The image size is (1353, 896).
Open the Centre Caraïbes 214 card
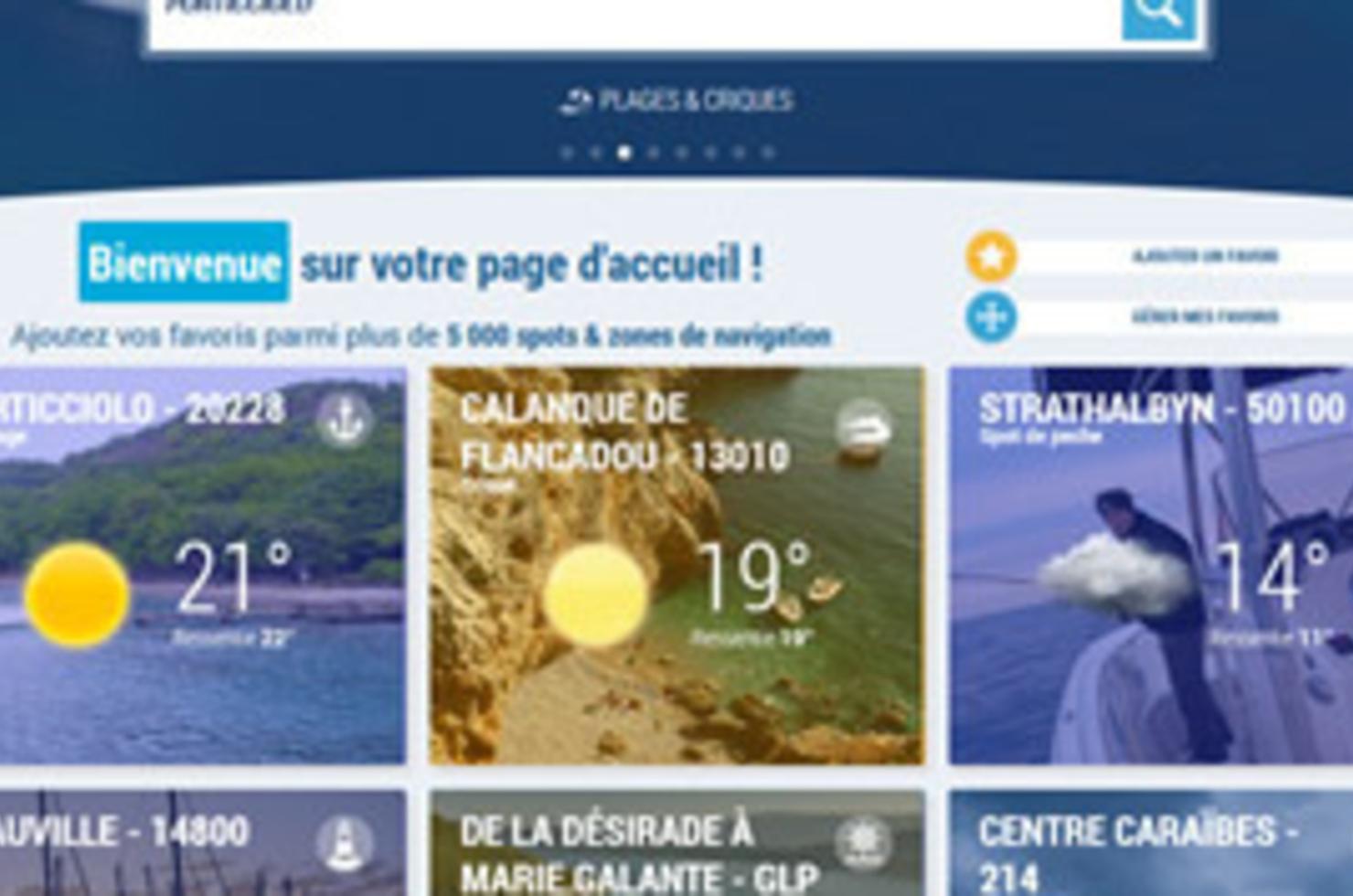(x=1150, y=843)
